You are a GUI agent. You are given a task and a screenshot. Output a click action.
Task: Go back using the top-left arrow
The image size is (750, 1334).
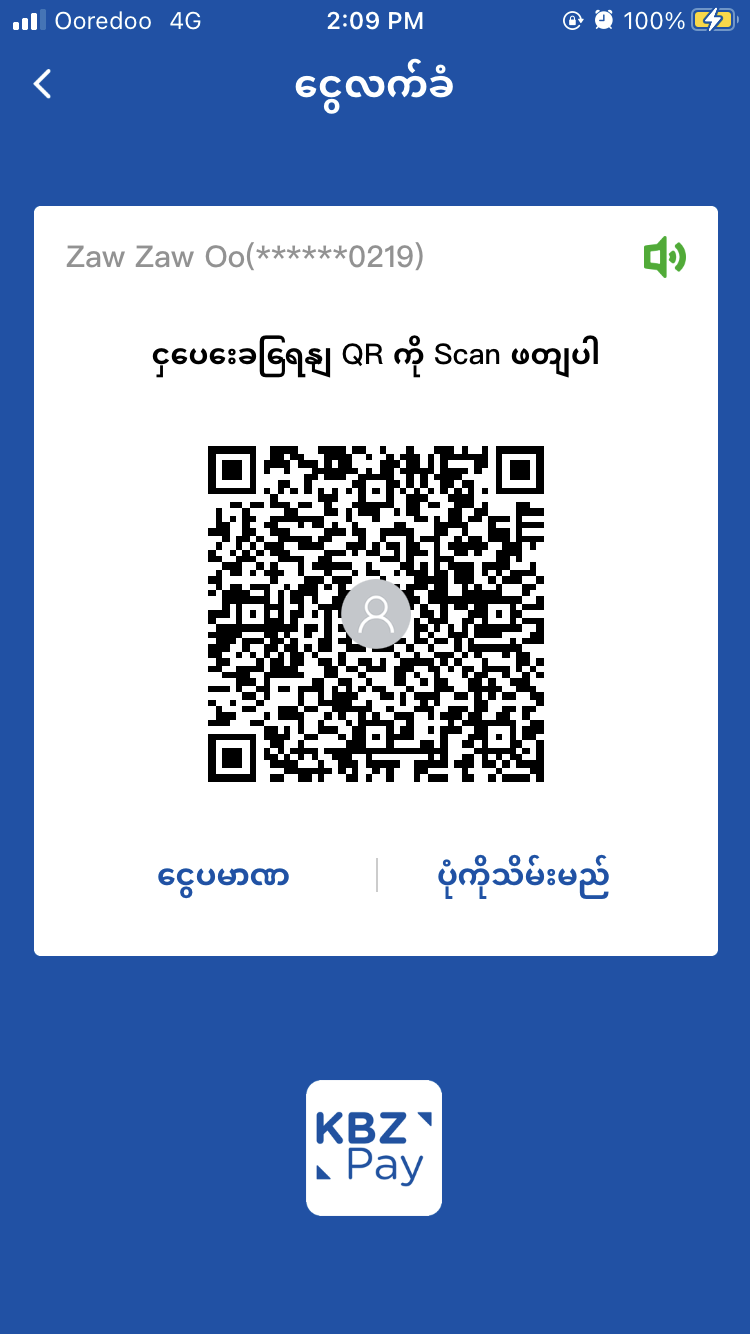point(42,84)
